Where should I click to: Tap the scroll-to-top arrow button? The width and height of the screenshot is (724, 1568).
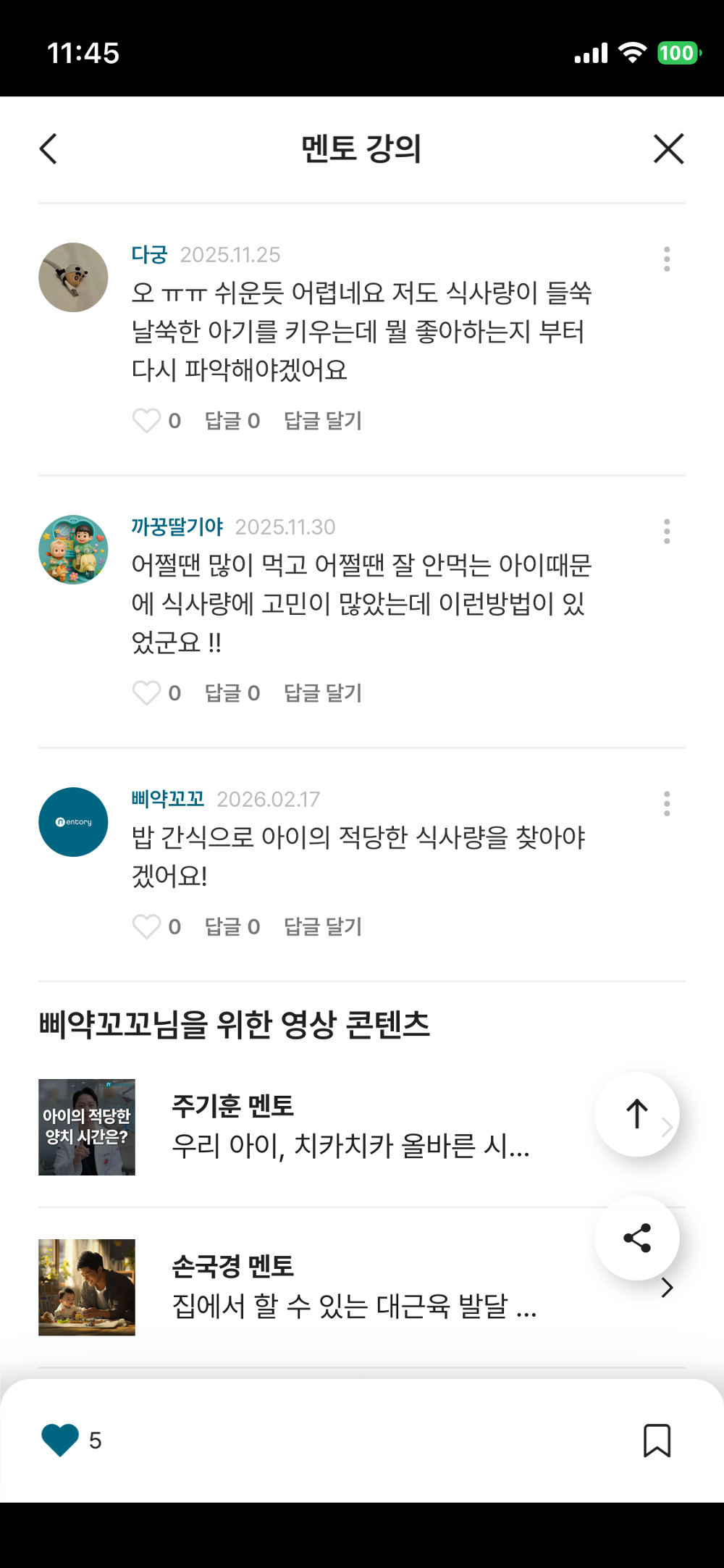pyautogui.click(x=636, y=1115)
